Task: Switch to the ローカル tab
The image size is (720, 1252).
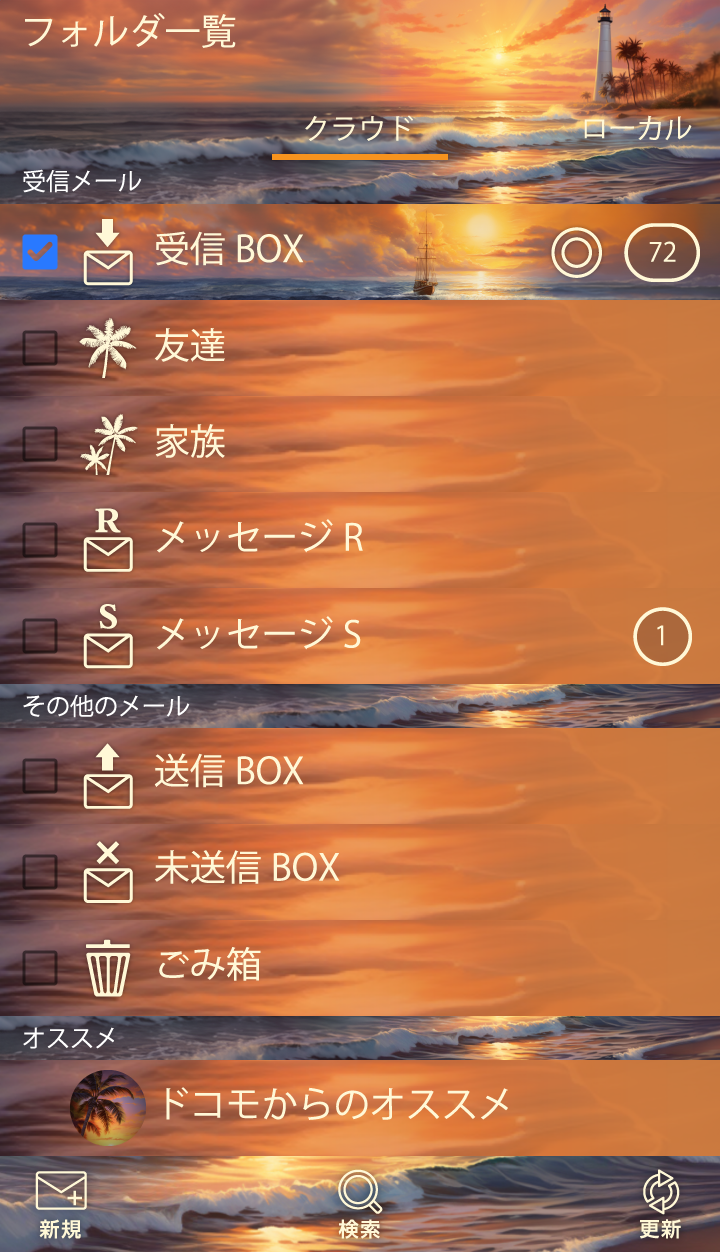Action: 636,129
